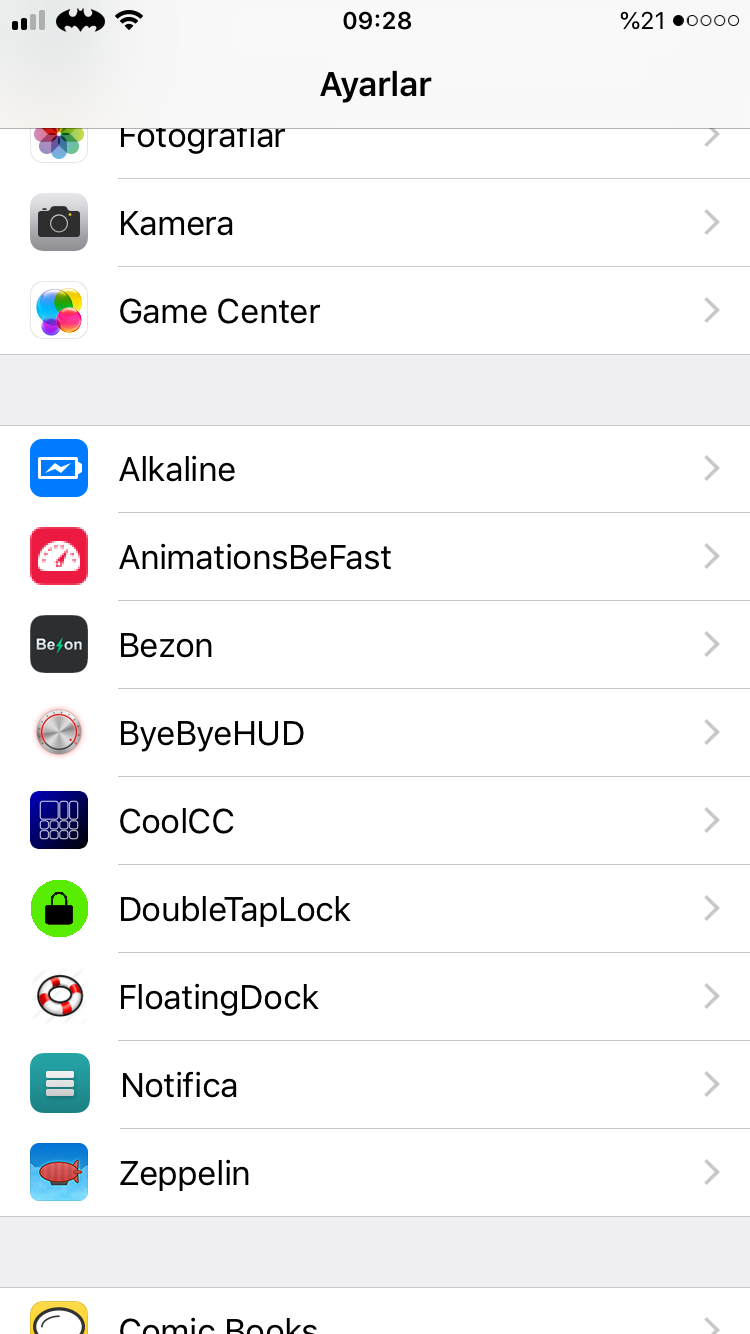The image size is (750, 1334).
Task: Open the Fotoğraflar settings row
Action: click(375, 154)
